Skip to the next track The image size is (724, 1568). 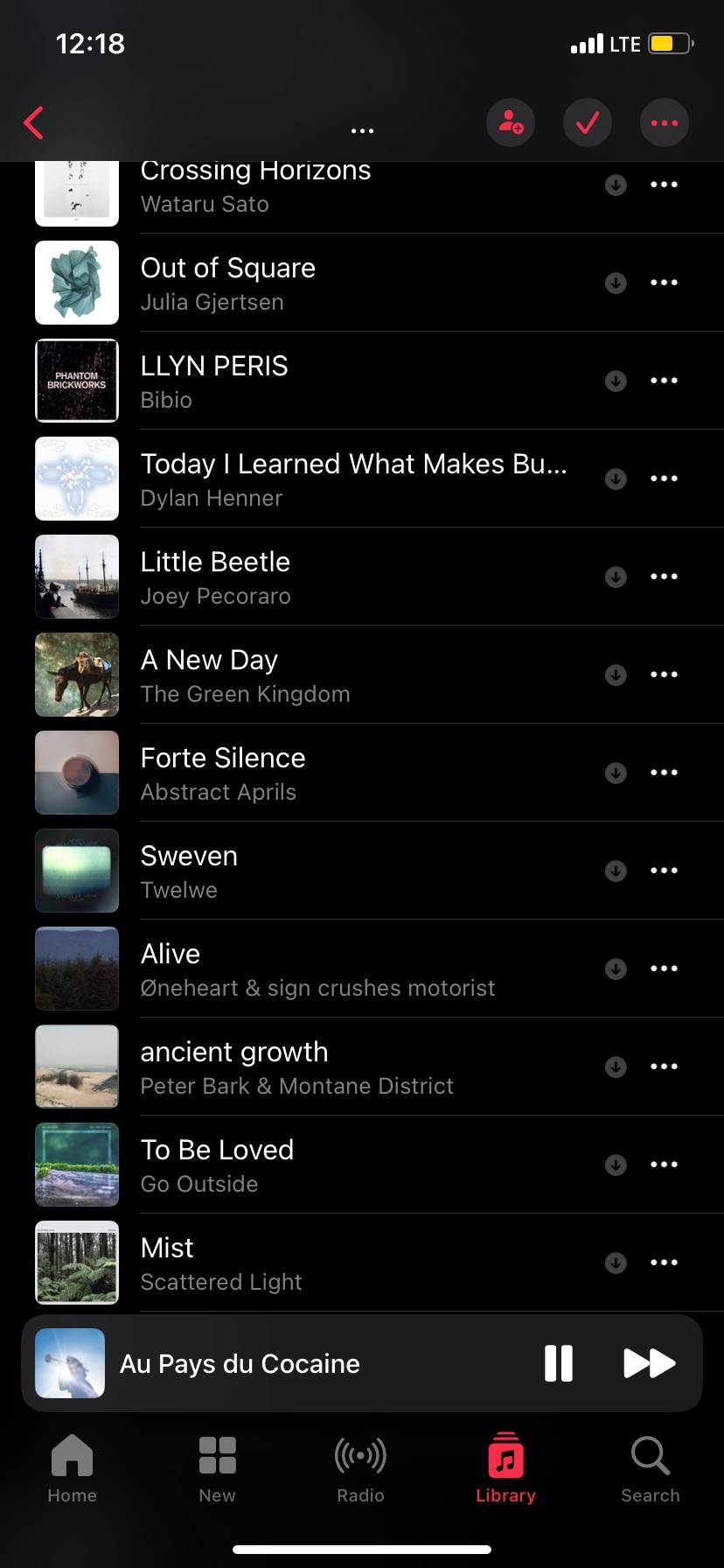pyautogui.click(x=649, y=1363)
